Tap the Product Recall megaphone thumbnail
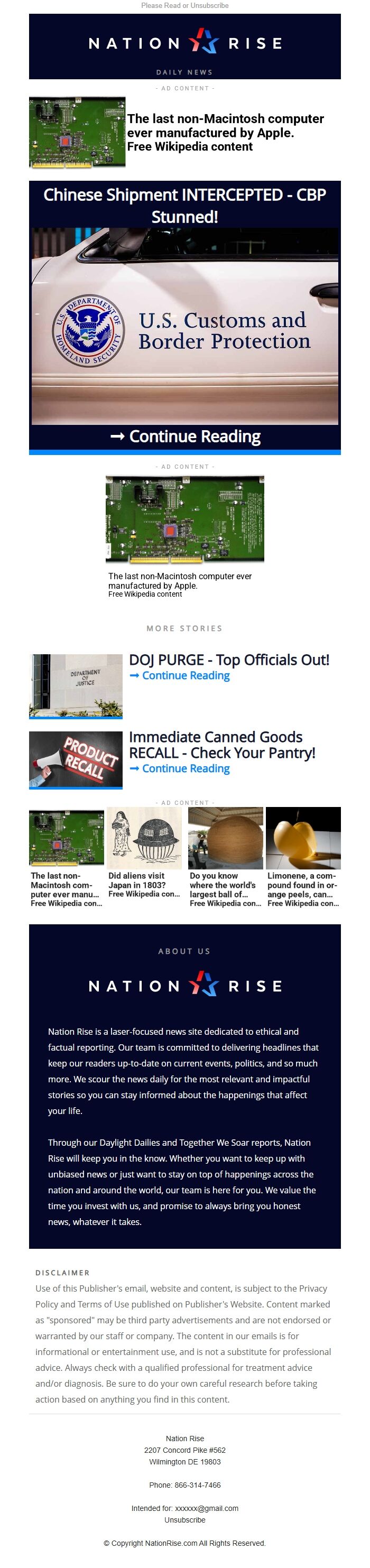Viewport: 370px width, 1568px height. [76, 759]
